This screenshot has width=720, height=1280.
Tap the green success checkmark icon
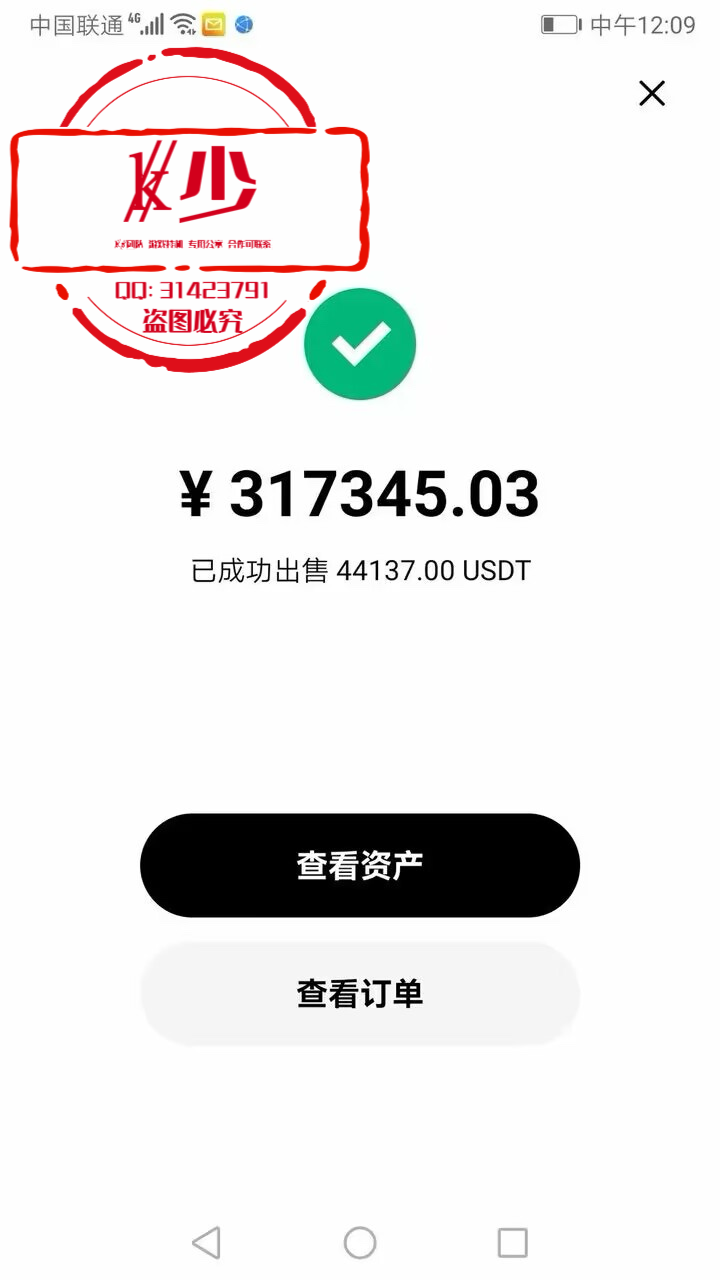(360, 343)
